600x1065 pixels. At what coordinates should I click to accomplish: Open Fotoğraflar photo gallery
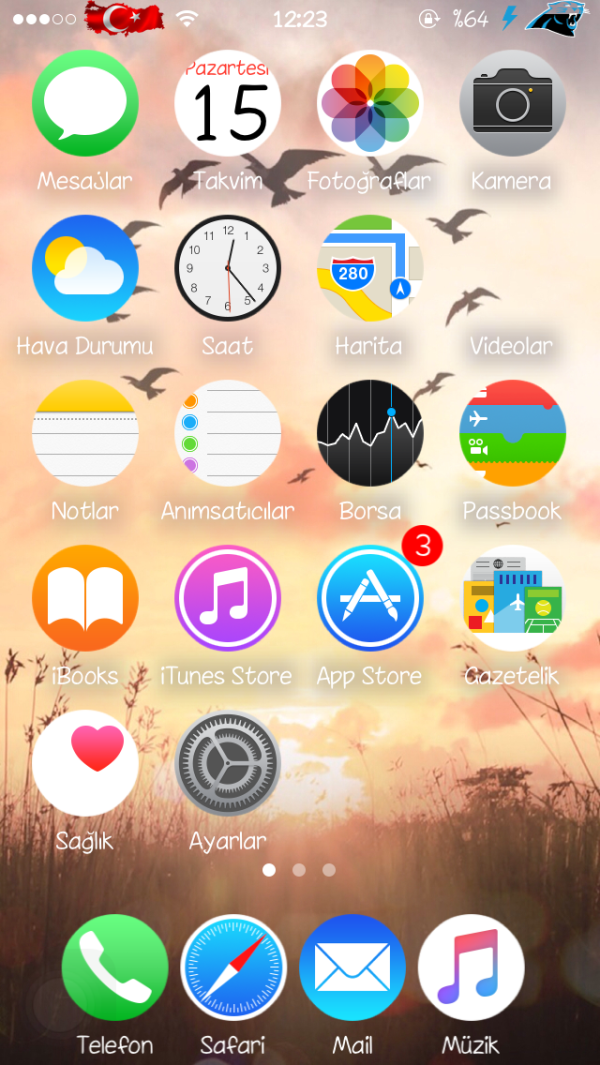(370, 103)
